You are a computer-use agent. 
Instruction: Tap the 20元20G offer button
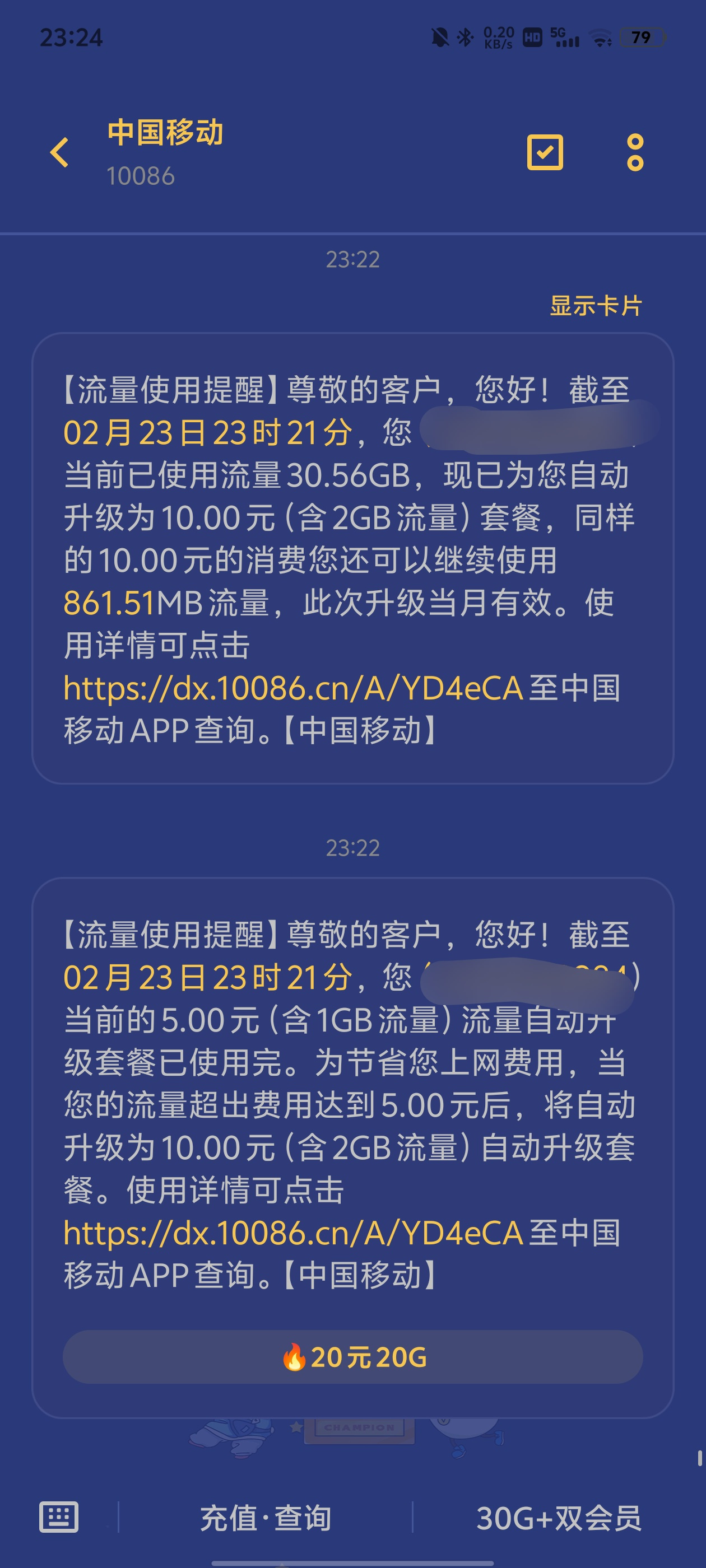(352, 1357)
